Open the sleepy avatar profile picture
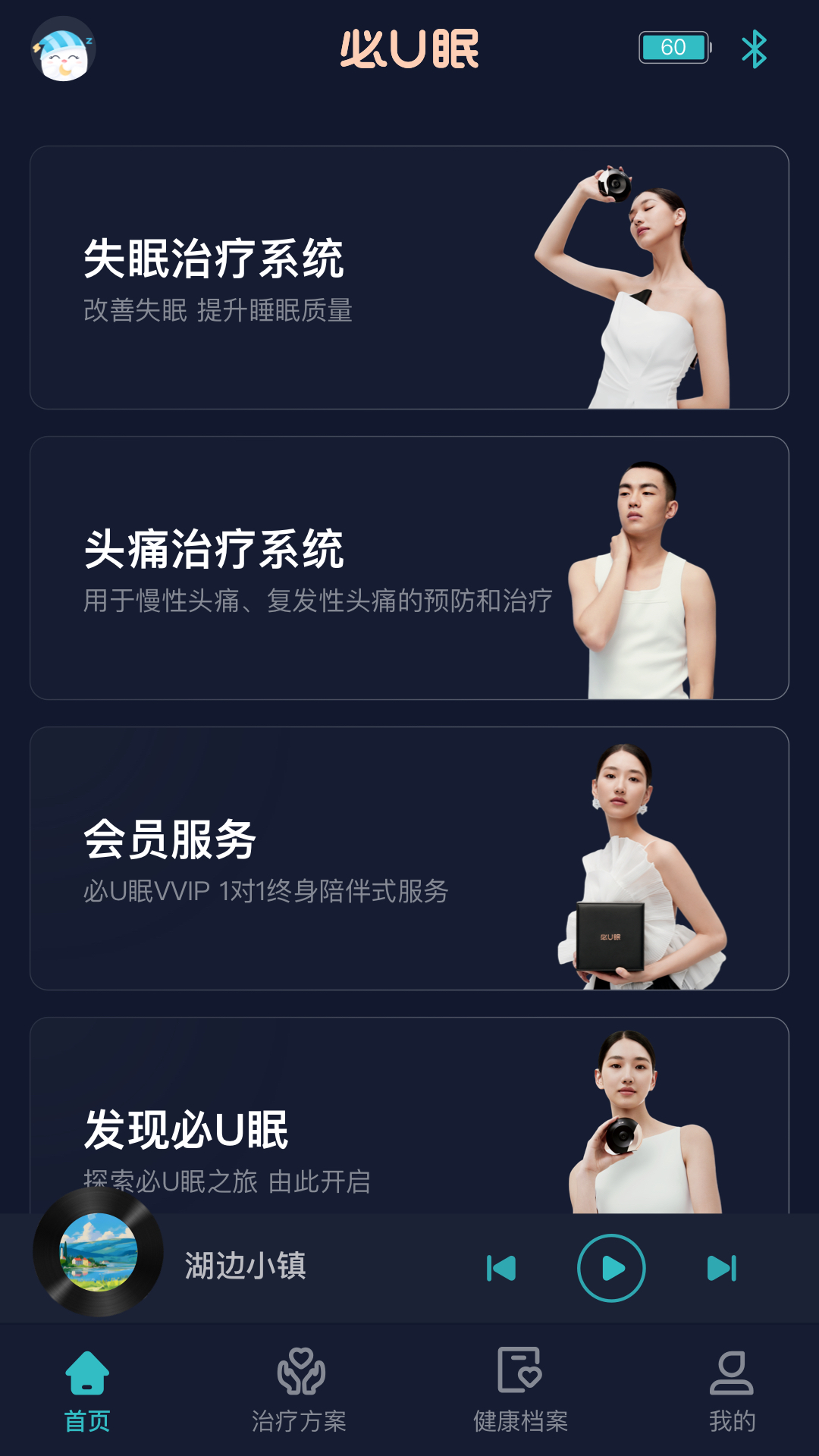 (64, 49)
